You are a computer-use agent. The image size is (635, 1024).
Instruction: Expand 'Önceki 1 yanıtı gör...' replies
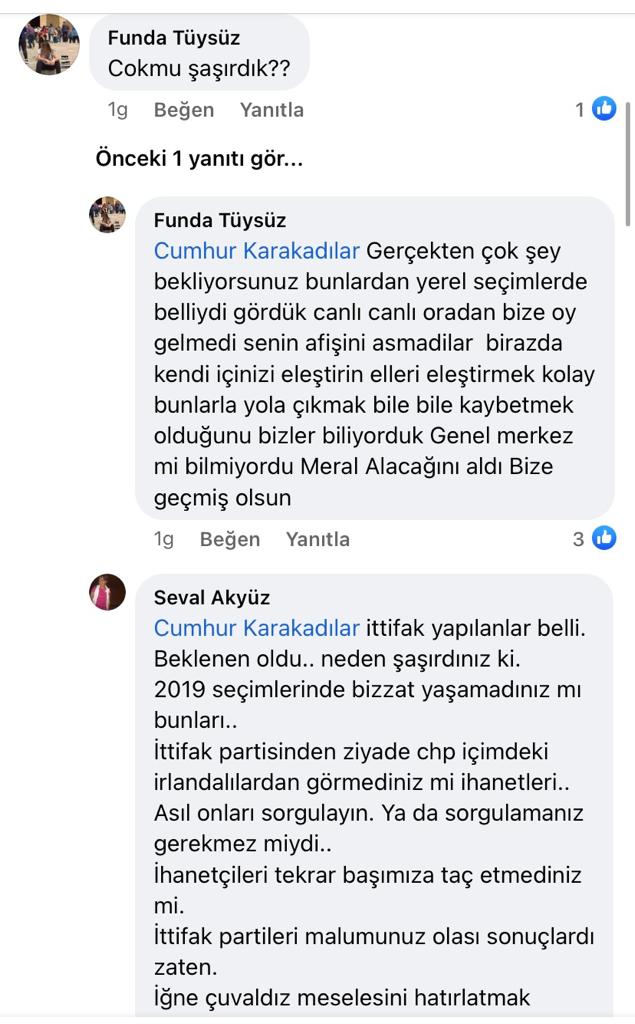(x=199, y=158)
